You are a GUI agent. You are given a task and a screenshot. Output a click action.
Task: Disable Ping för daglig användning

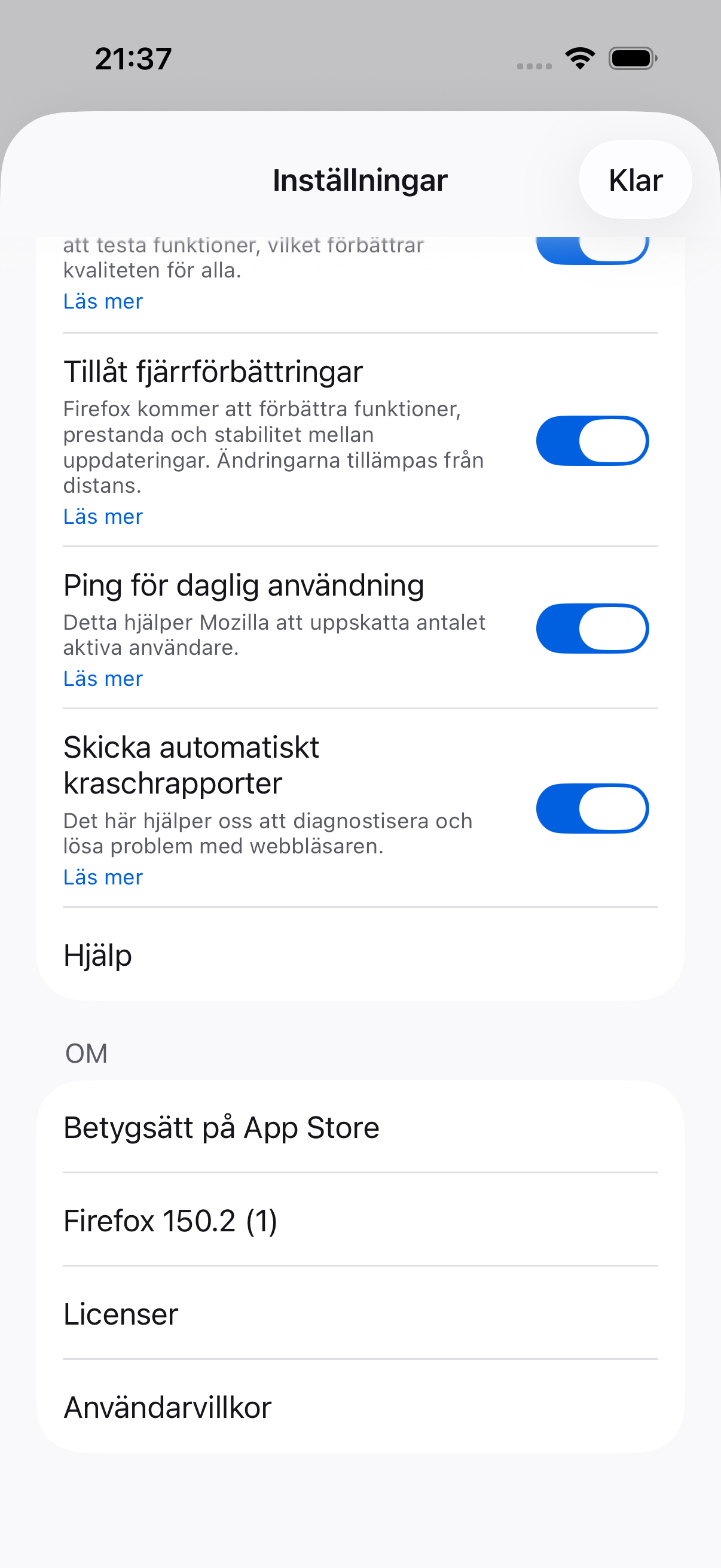click(x=591, y=628)
